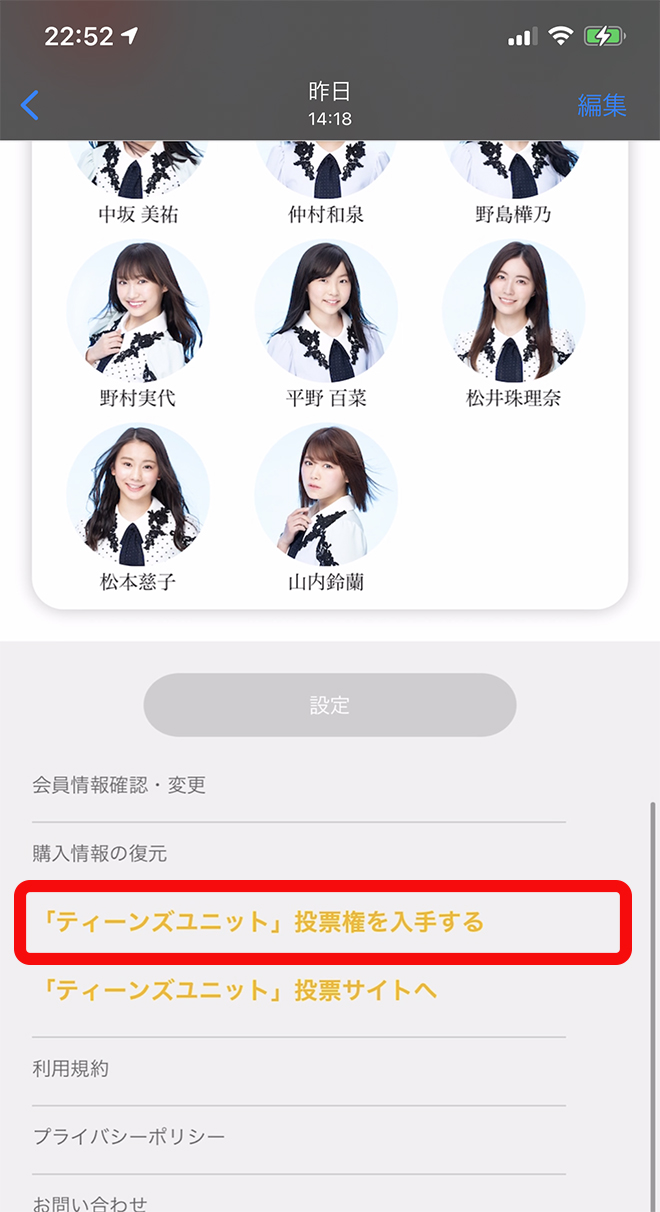Tap 編集 to edit this photo
The height and width of the screenshot is (1212, 660).
click(x=601, y=105)
